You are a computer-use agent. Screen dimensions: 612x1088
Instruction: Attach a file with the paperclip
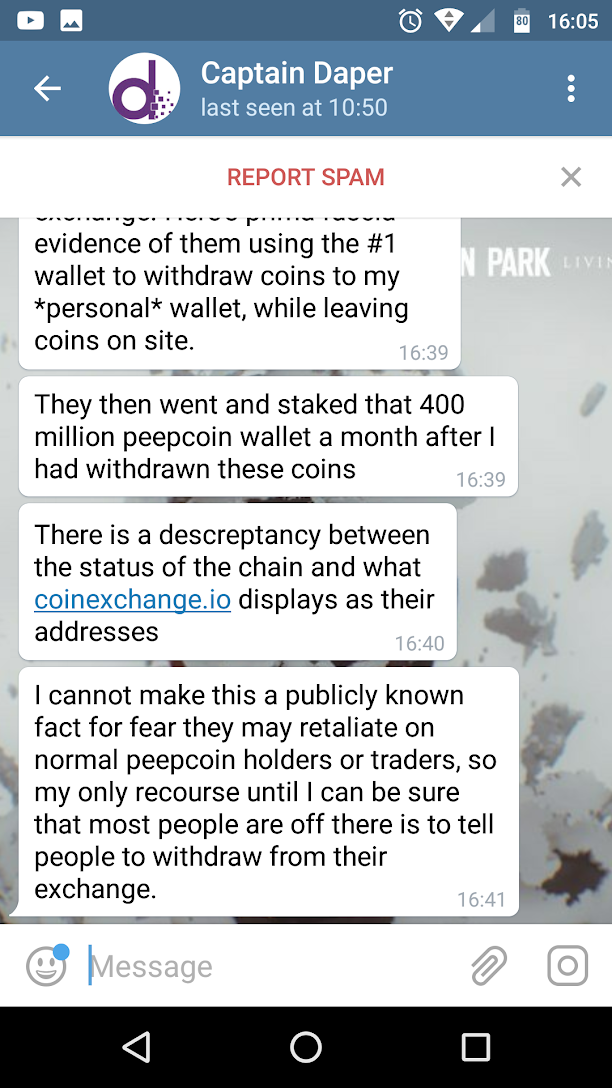[x=489, y=966]
